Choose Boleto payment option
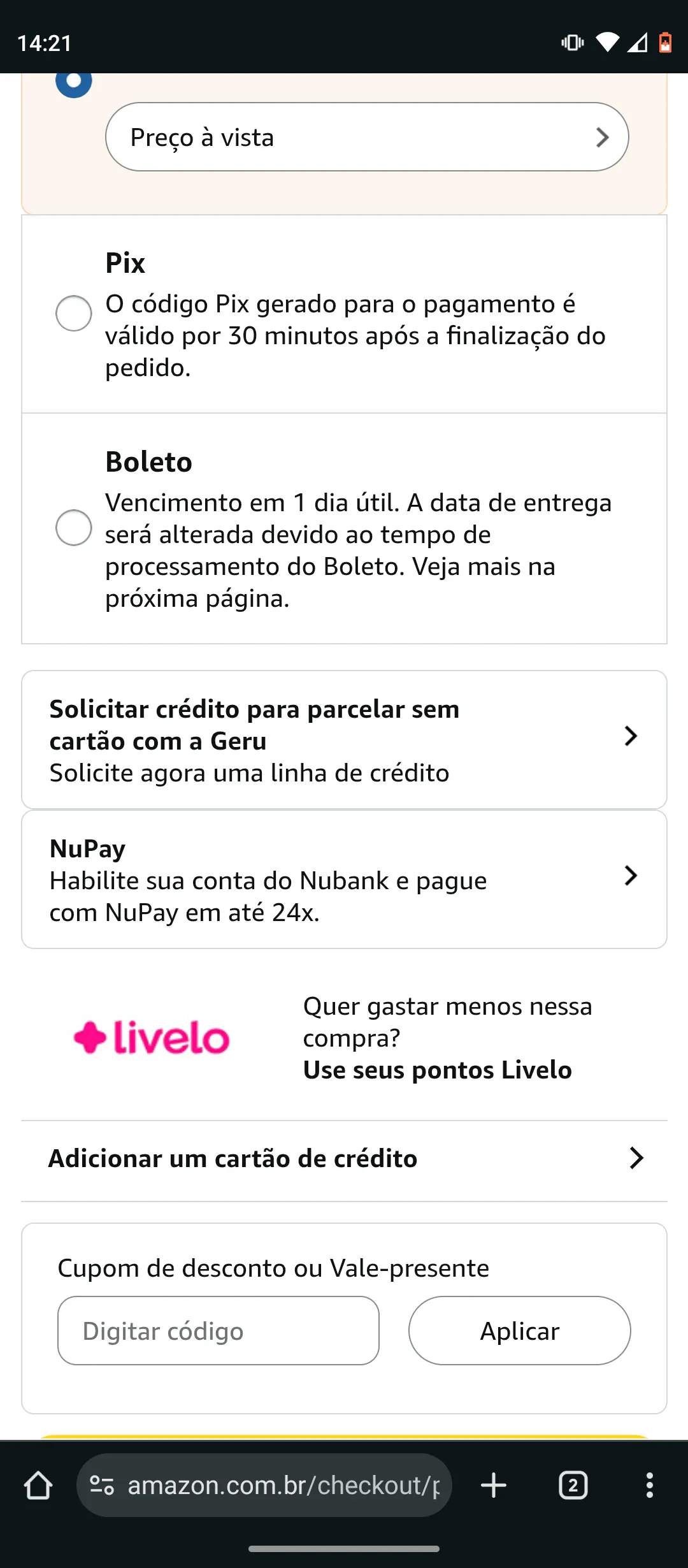The image size is (688, 1568). (74, 527)
